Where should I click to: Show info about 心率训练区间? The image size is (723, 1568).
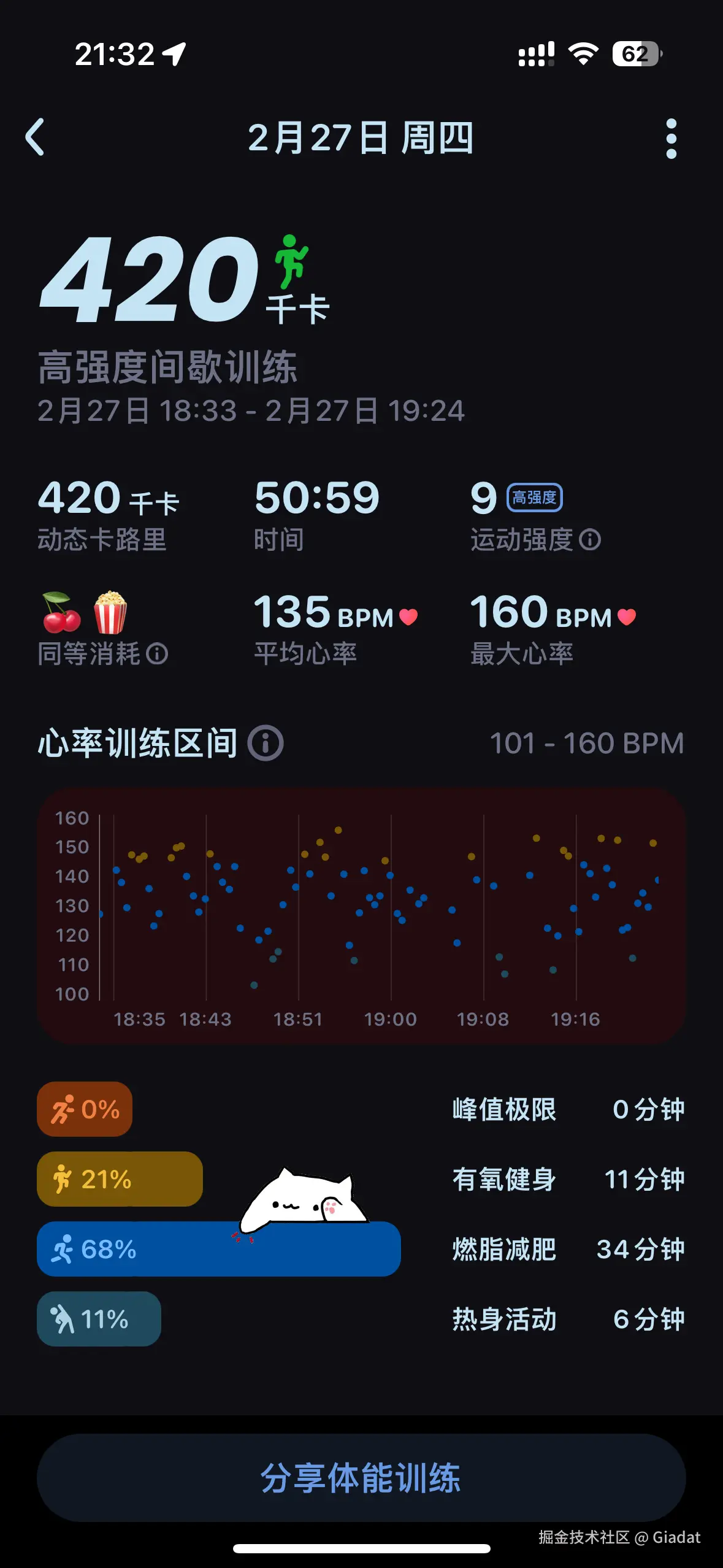(266, 744)
